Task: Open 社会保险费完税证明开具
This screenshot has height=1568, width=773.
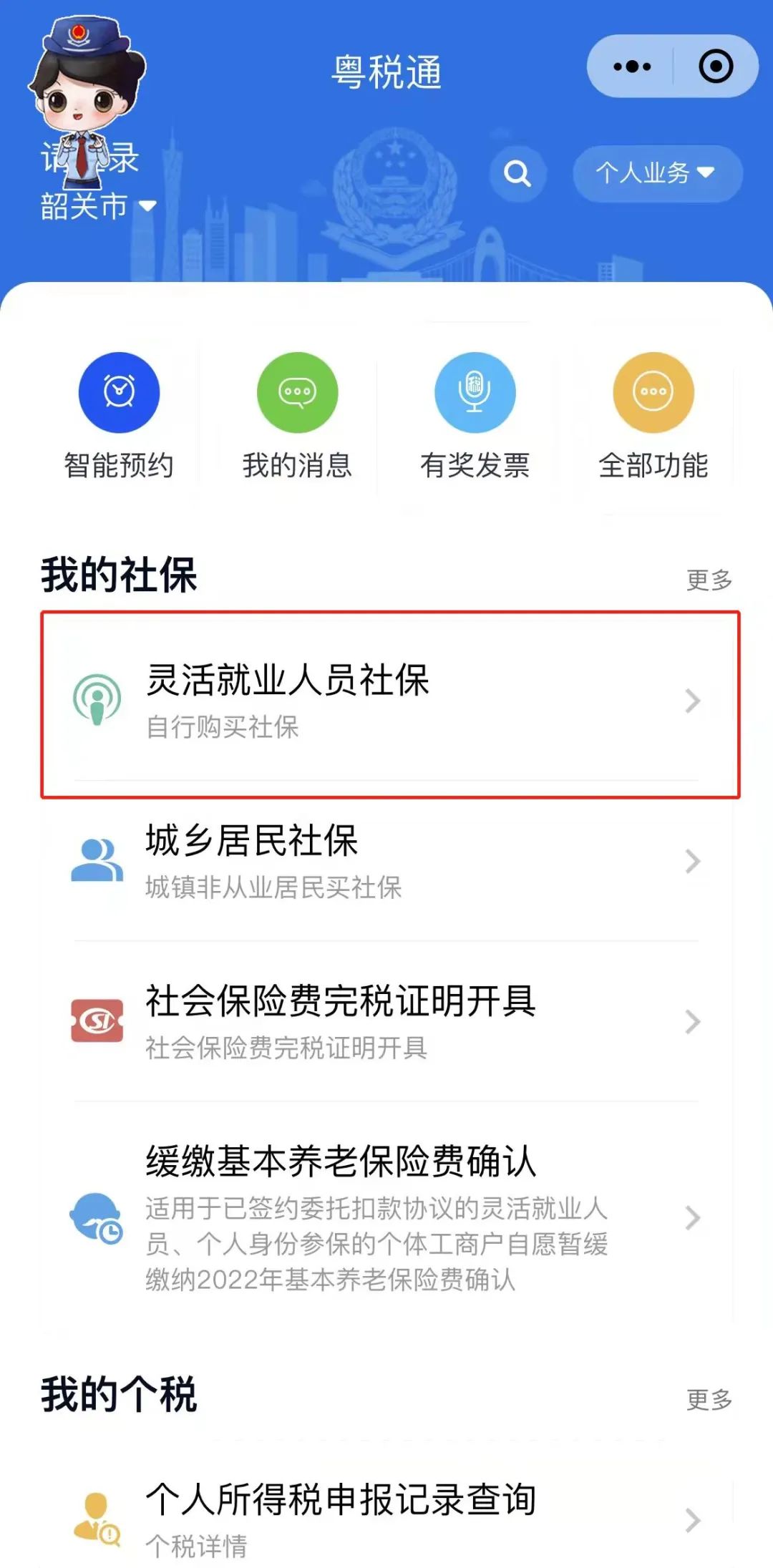Action: [x=390, y=1021]
